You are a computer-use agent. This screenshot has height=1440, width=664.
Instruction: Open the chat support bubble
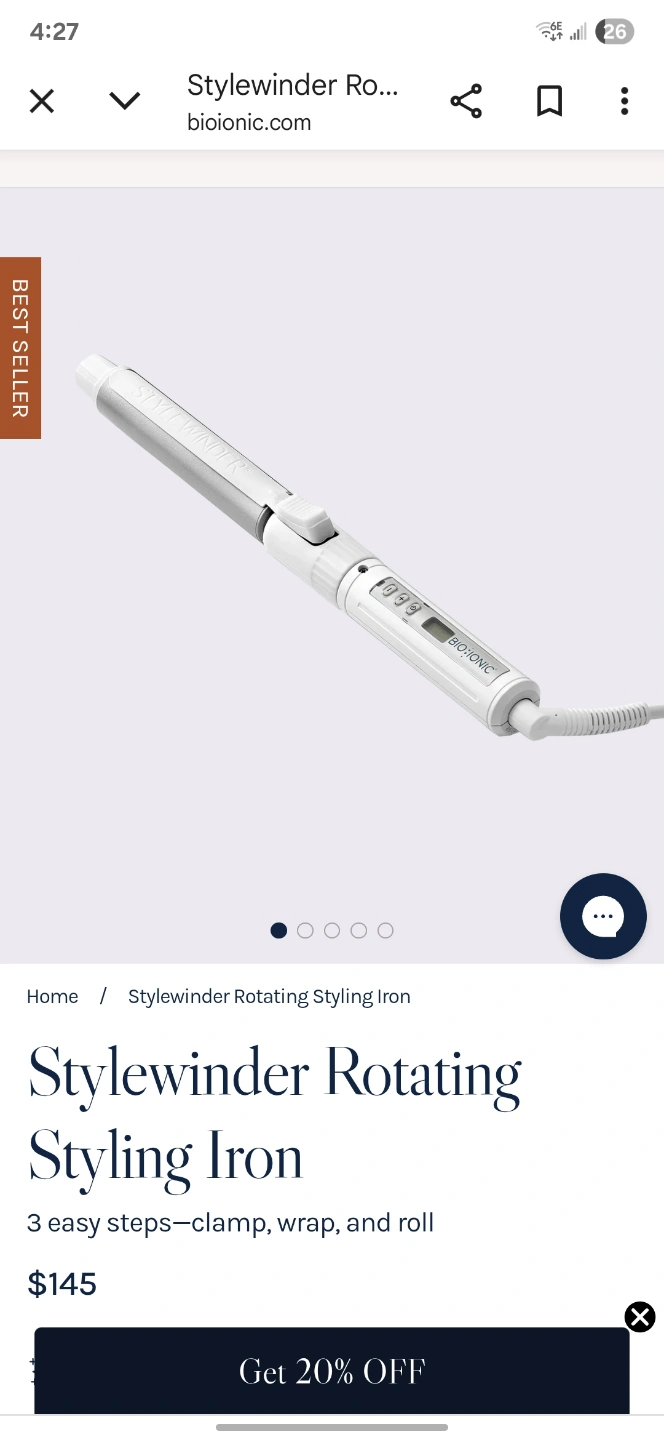click(x=603, y=916)
